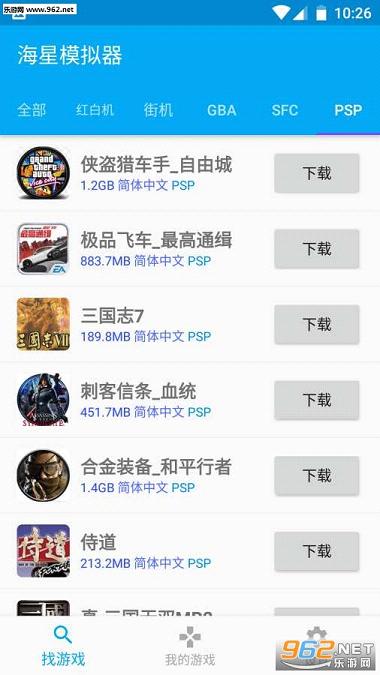The width and height of the screenshot is (380, 675).
Task: Select the 街机 tab
Action: [158, 110]
